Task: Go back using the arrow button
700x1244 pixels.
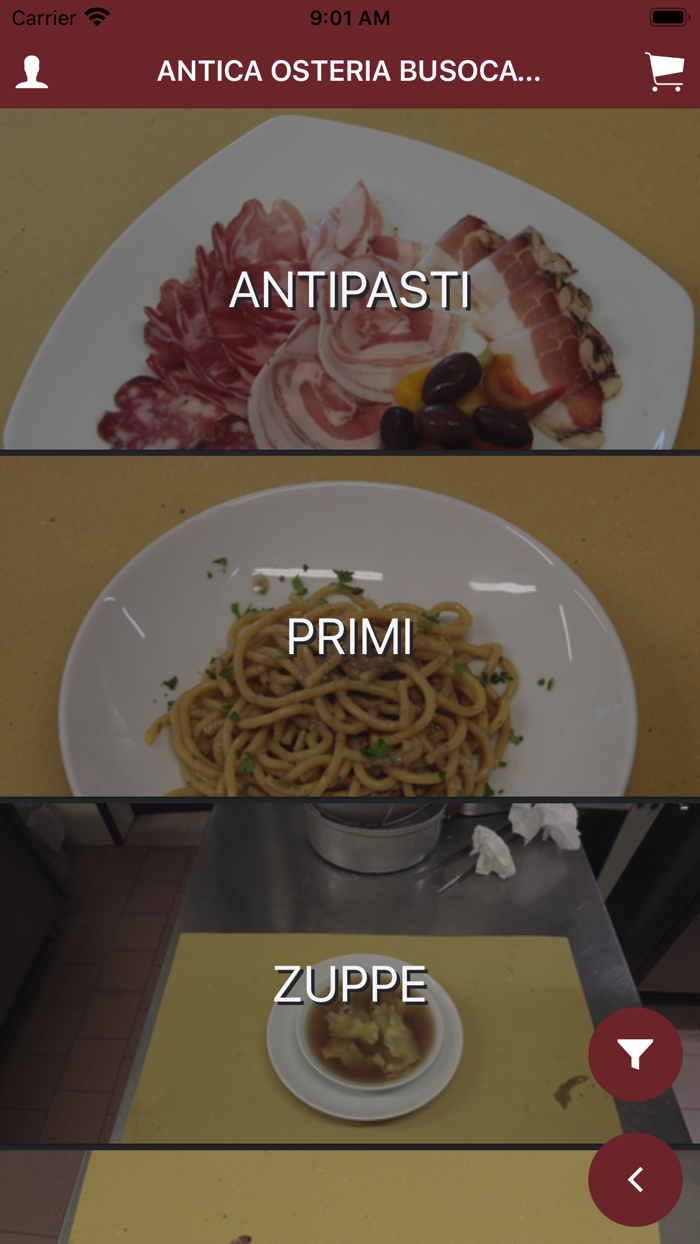Action: click(635, 1180)
